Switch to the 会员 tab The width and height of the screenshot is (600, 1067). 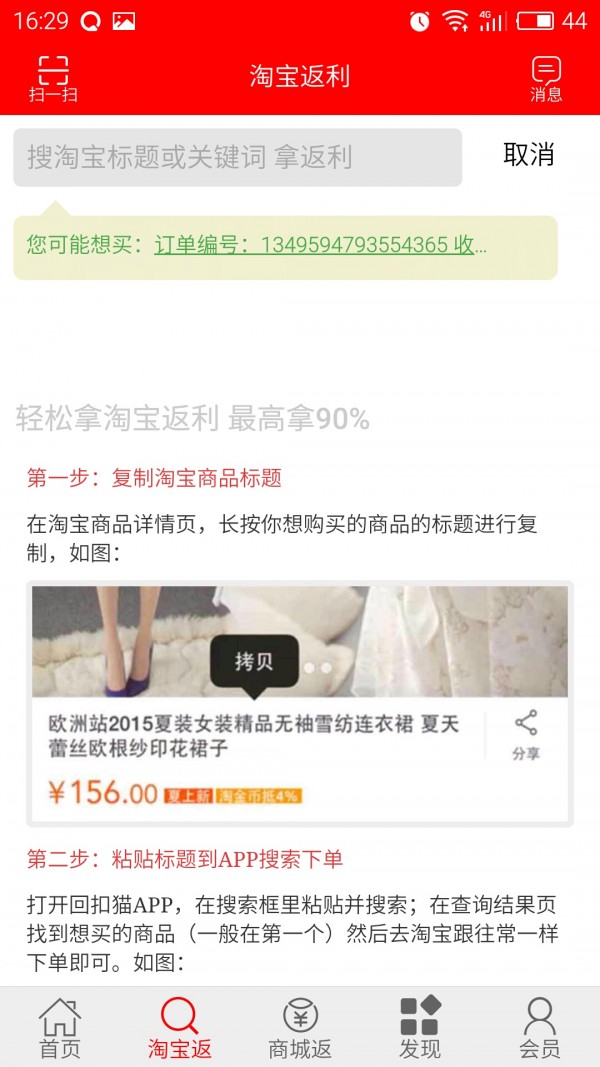pyautogui.click(x=540, y=1027)
